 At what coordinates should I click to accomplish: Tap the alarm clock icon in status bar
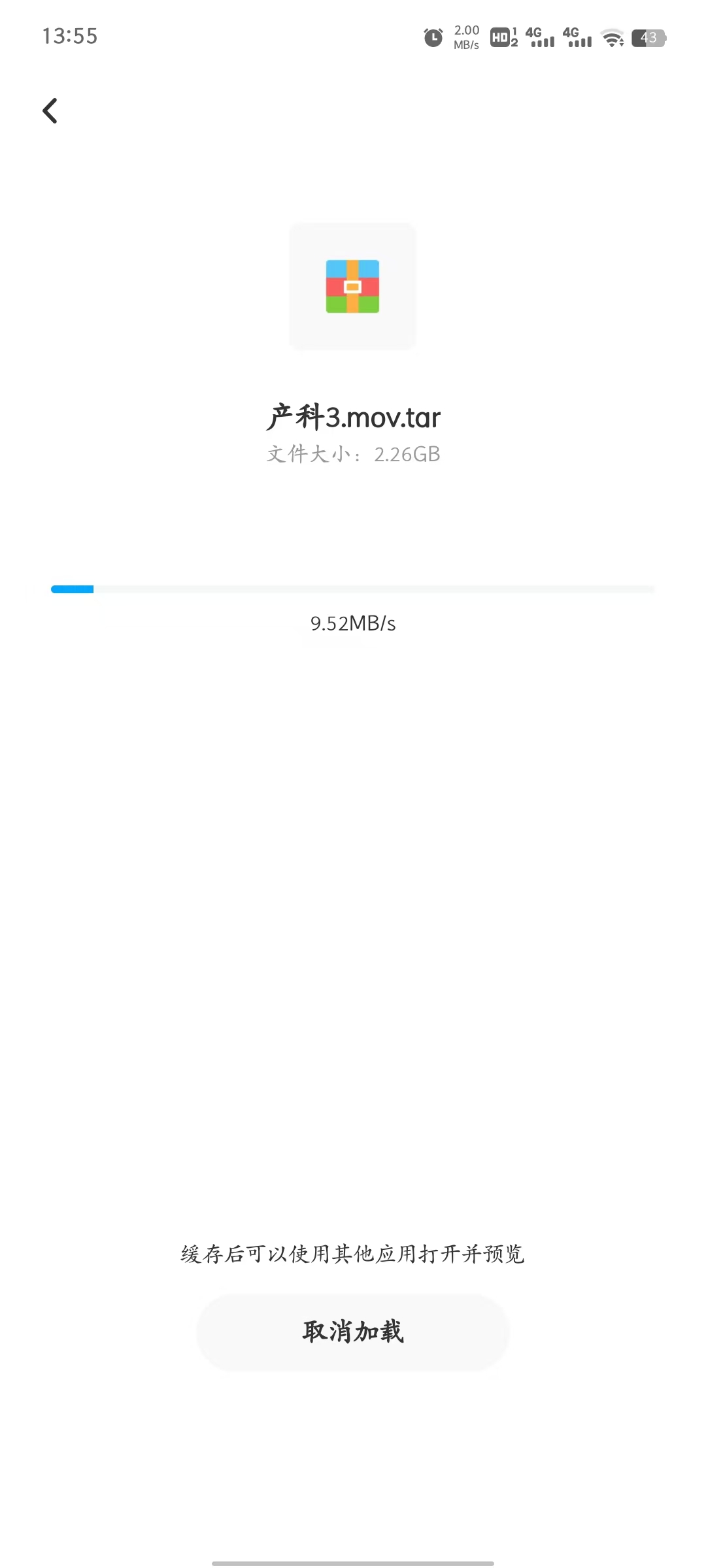(x=432, y=37)
